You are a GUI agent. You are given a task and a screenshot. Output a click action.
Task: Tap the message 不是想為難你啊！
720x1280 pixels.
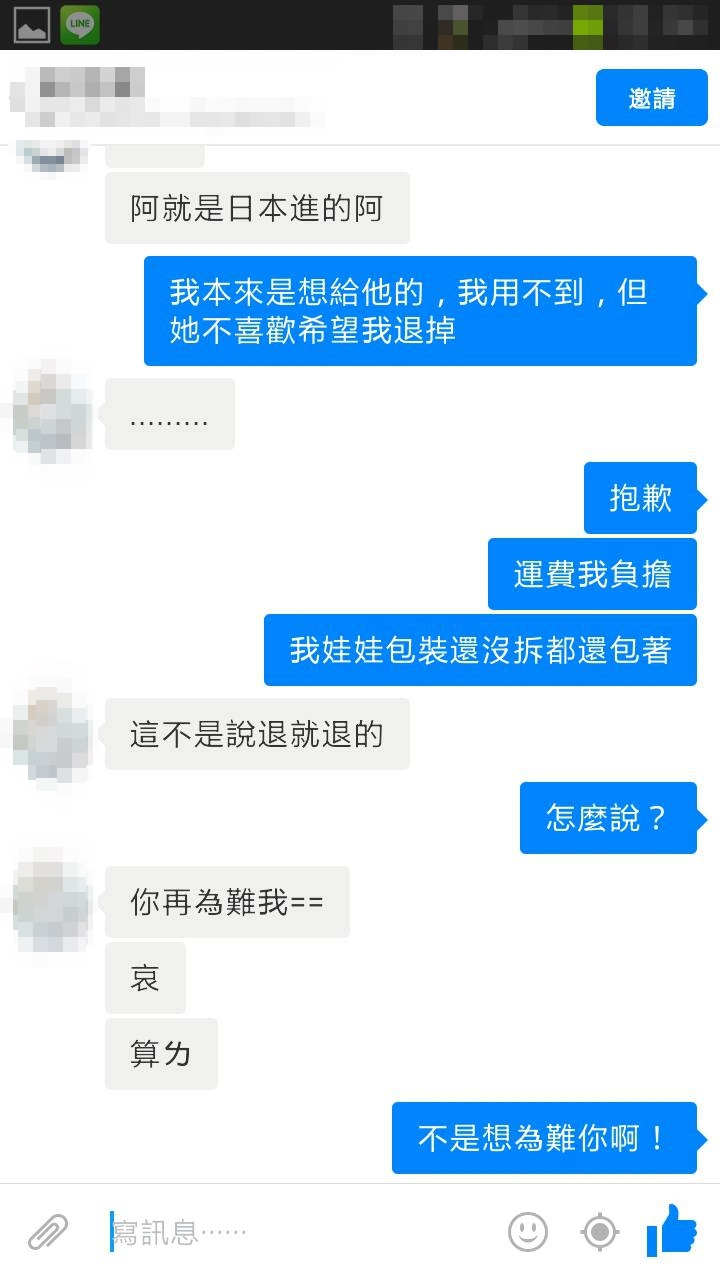click(x=545, y=1137)
